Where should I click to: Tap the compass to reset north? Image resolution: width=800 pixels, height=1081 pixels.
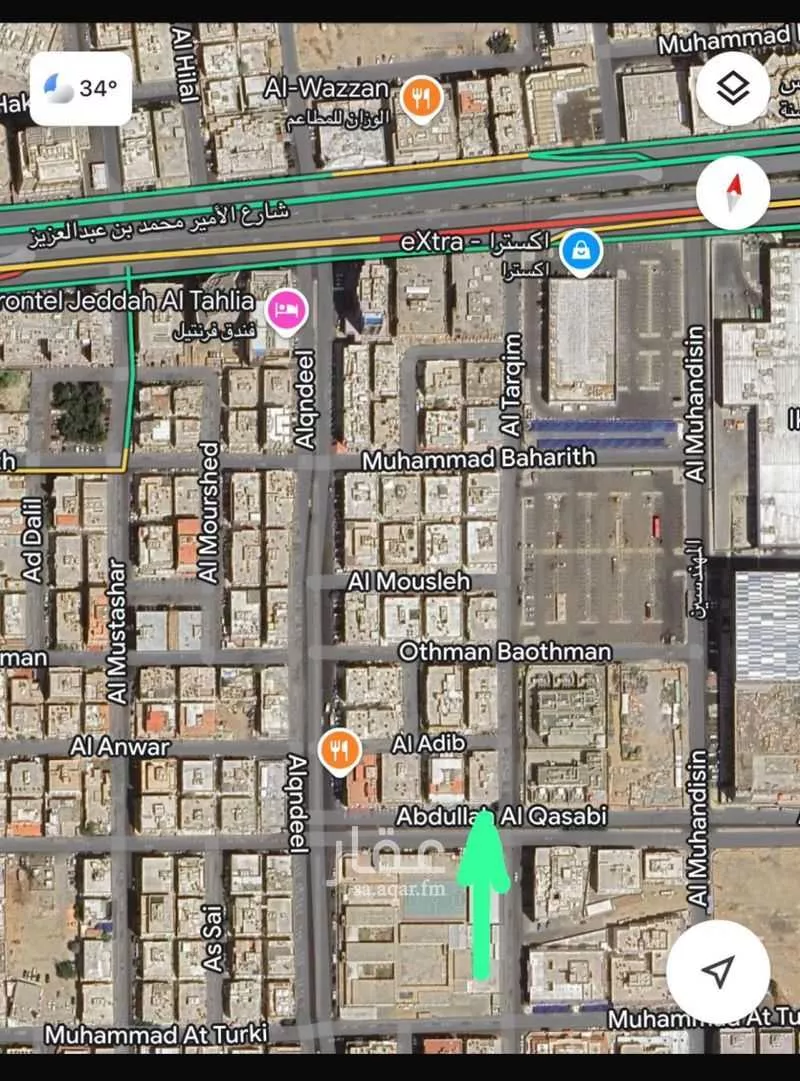tap(733, 187)
